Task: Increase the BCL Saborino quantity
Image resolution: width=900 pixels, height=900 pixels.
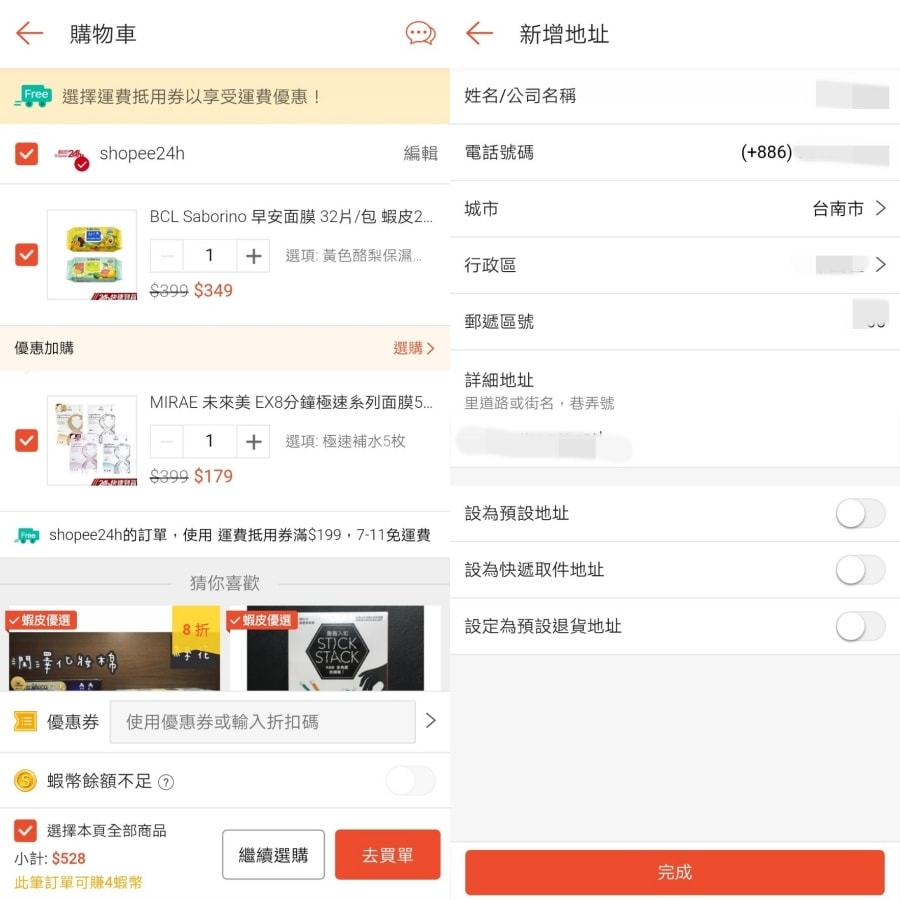Action: 253,256
